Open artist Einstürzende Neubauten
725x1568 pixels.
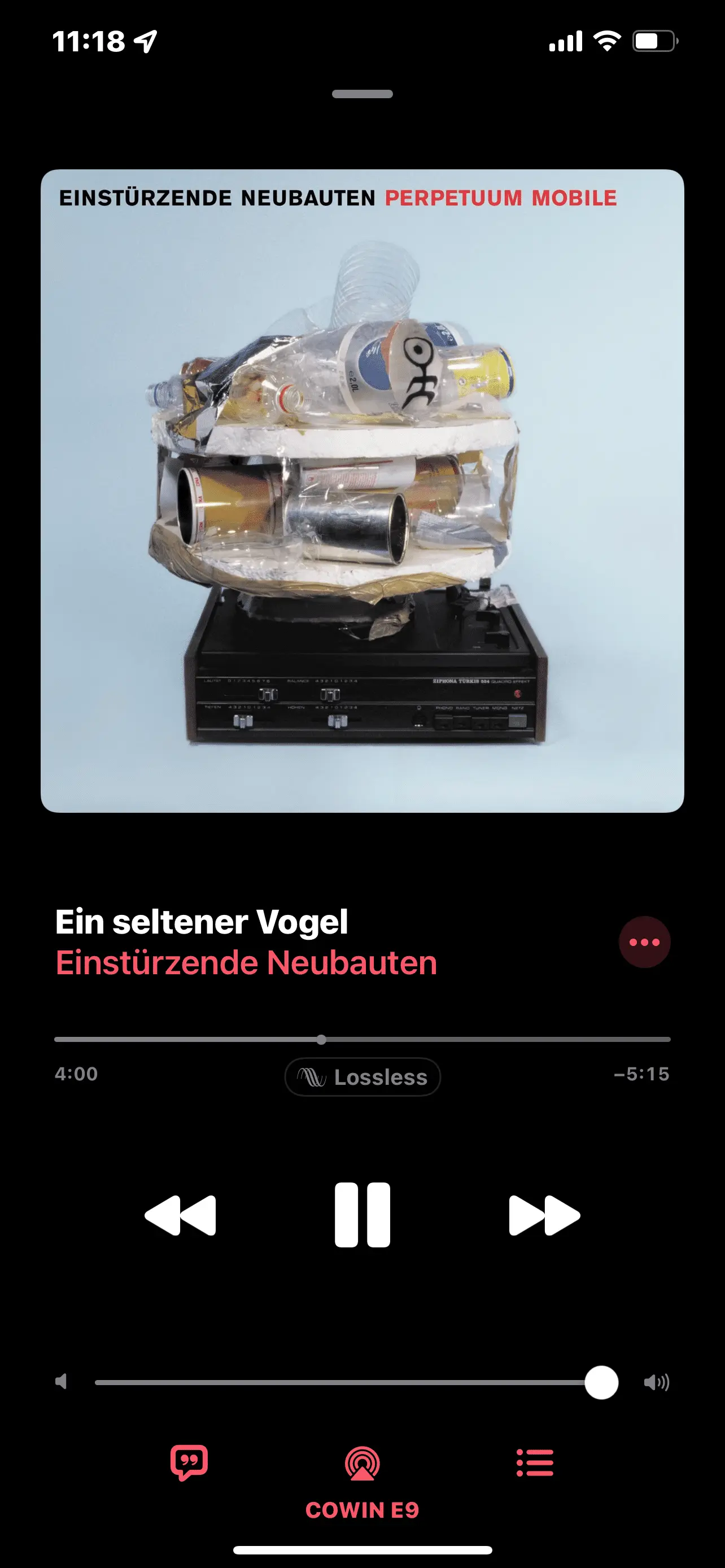[246, 963]
